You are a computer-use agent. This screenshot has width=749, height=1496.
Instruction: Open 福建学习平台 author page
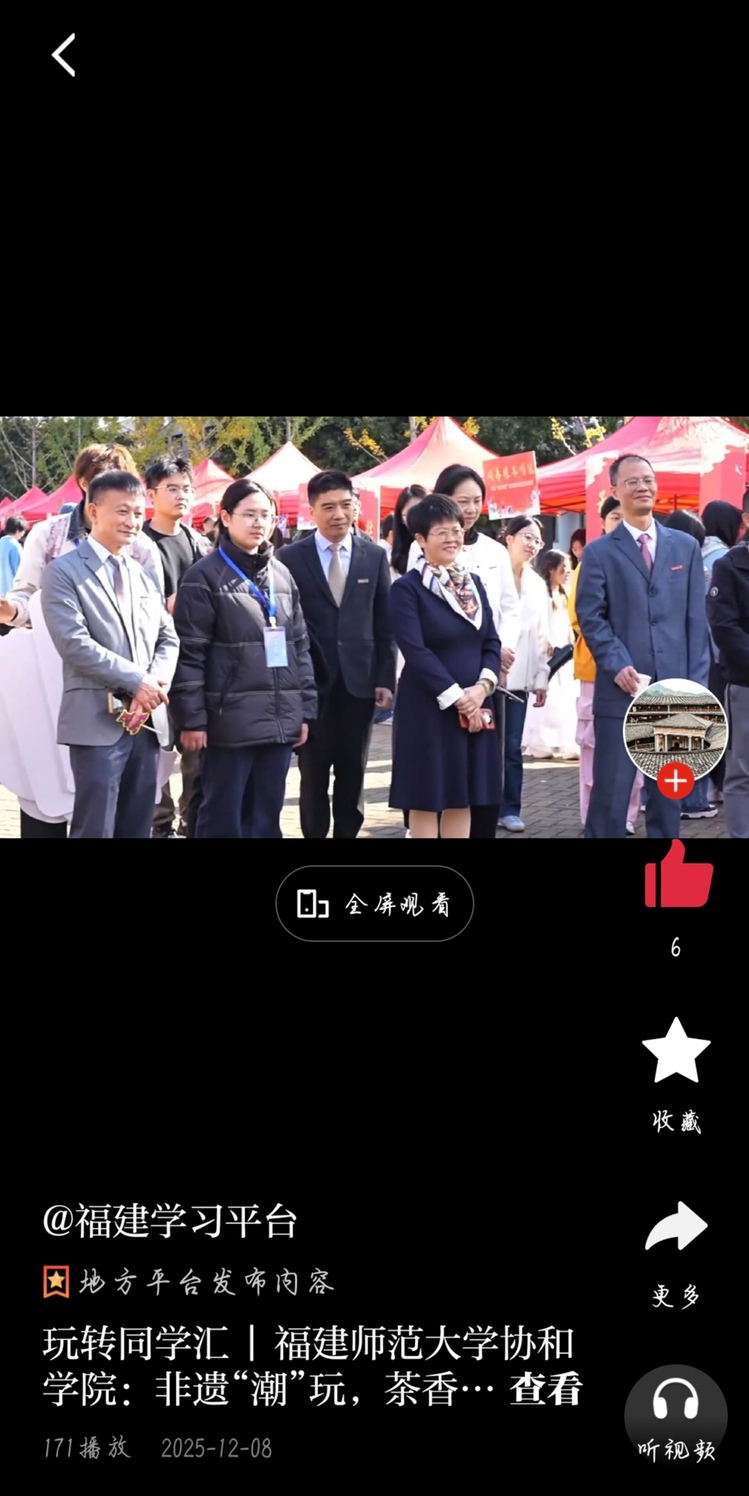click(x=170, y=1221)
